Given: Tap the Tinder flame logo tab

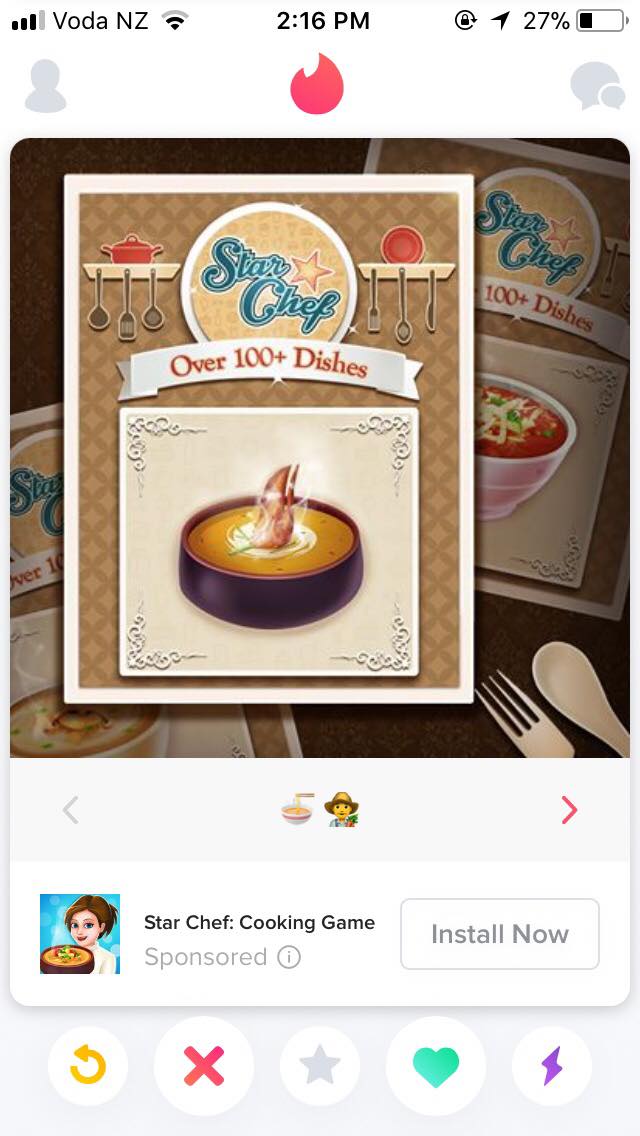Looking at the screenshot, I should (x=317, y=84).
